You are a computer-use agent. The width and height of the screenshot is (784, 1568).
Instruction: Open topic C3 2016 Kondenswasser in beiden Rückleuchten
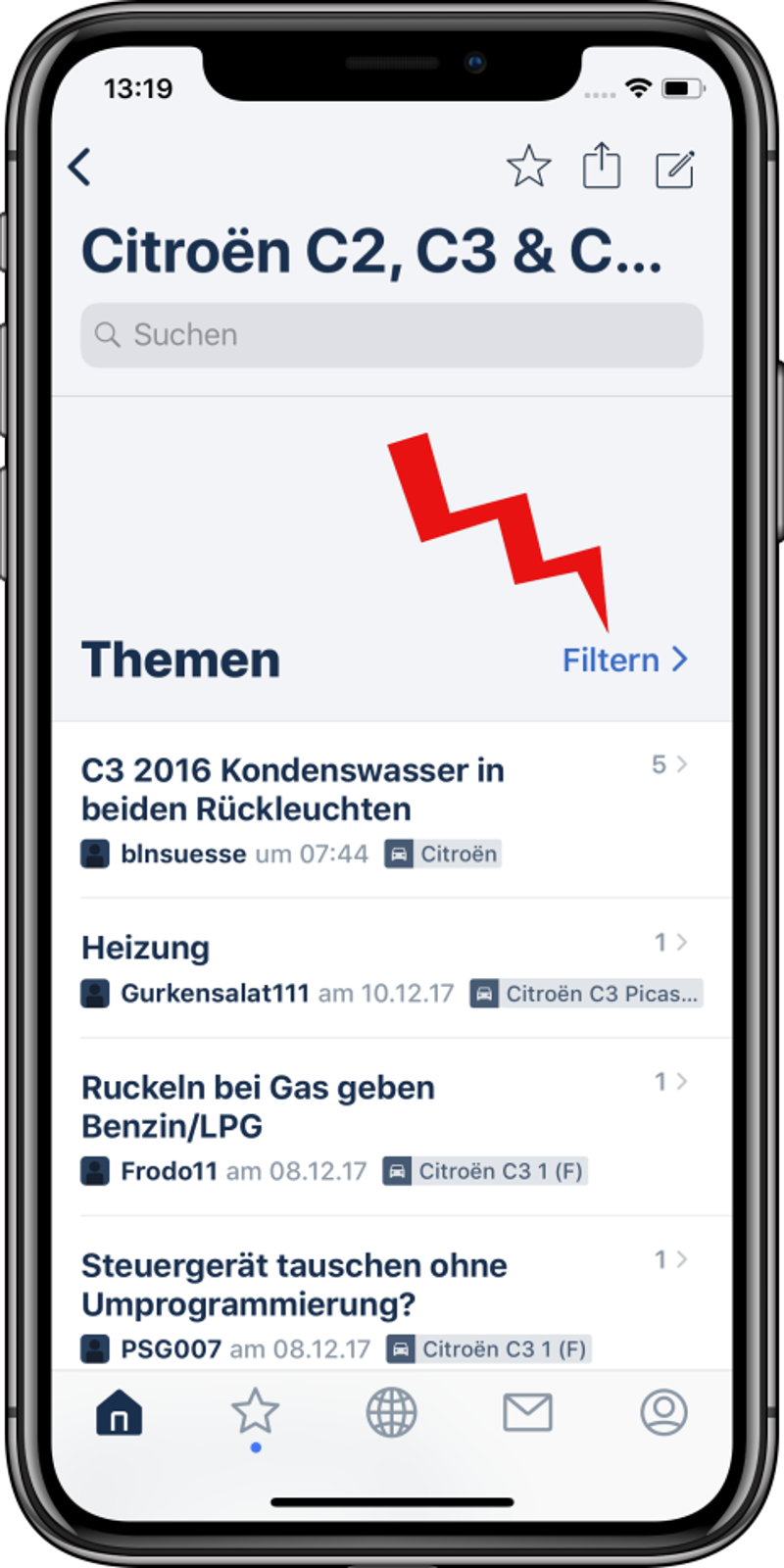tap(392, 810)
